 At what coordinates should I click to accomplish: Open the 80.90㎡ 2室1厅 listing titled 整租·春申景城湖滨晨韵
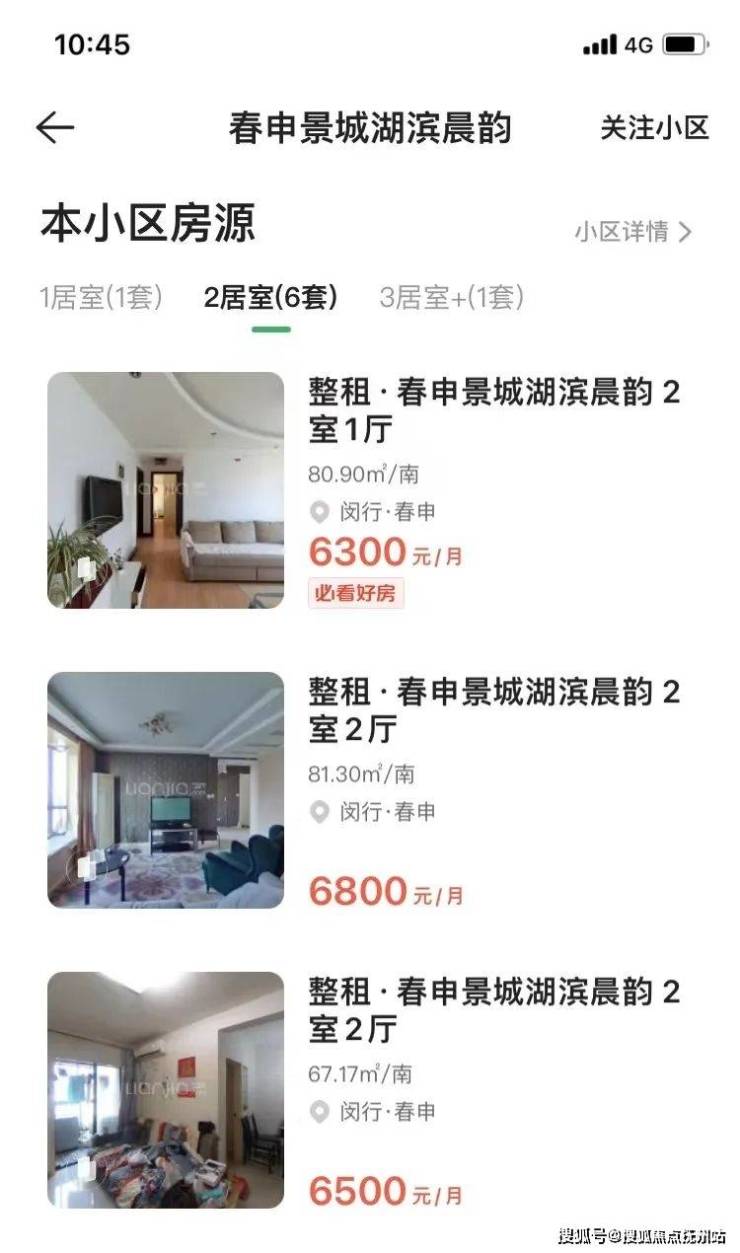coord(495,412)
